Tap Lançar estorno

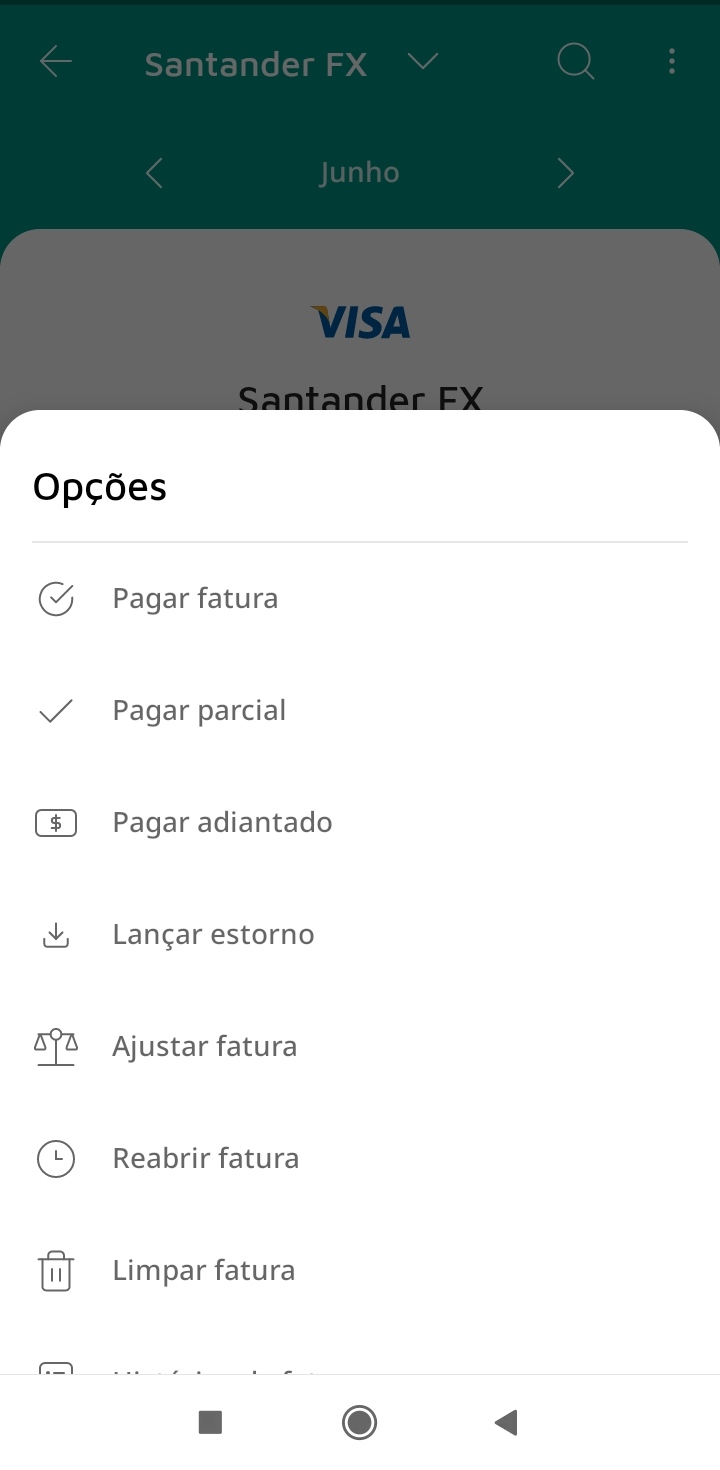click(x=213, y=935)
